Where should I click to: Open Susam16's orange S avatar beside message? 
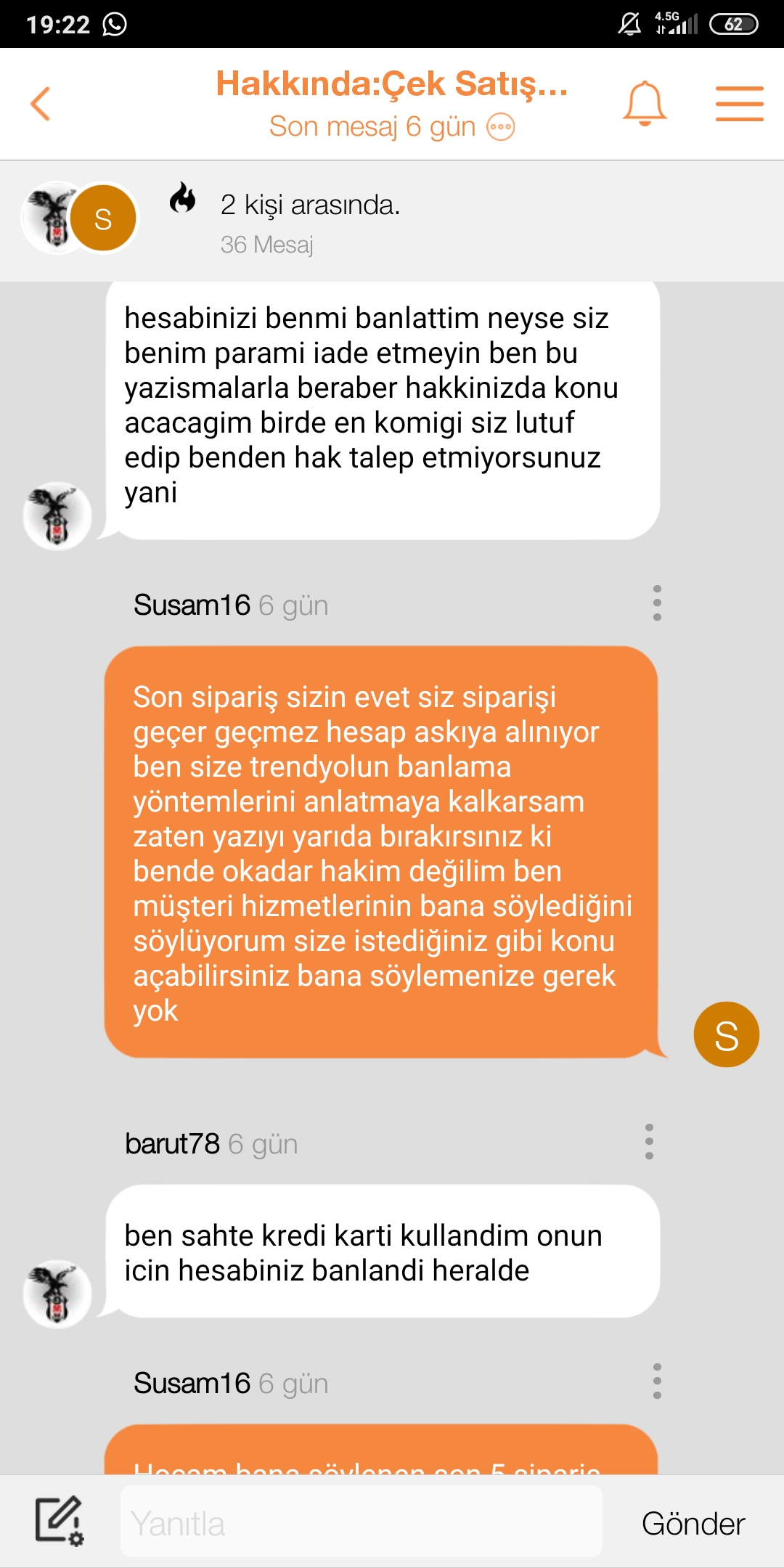[x=727, y=1034]
